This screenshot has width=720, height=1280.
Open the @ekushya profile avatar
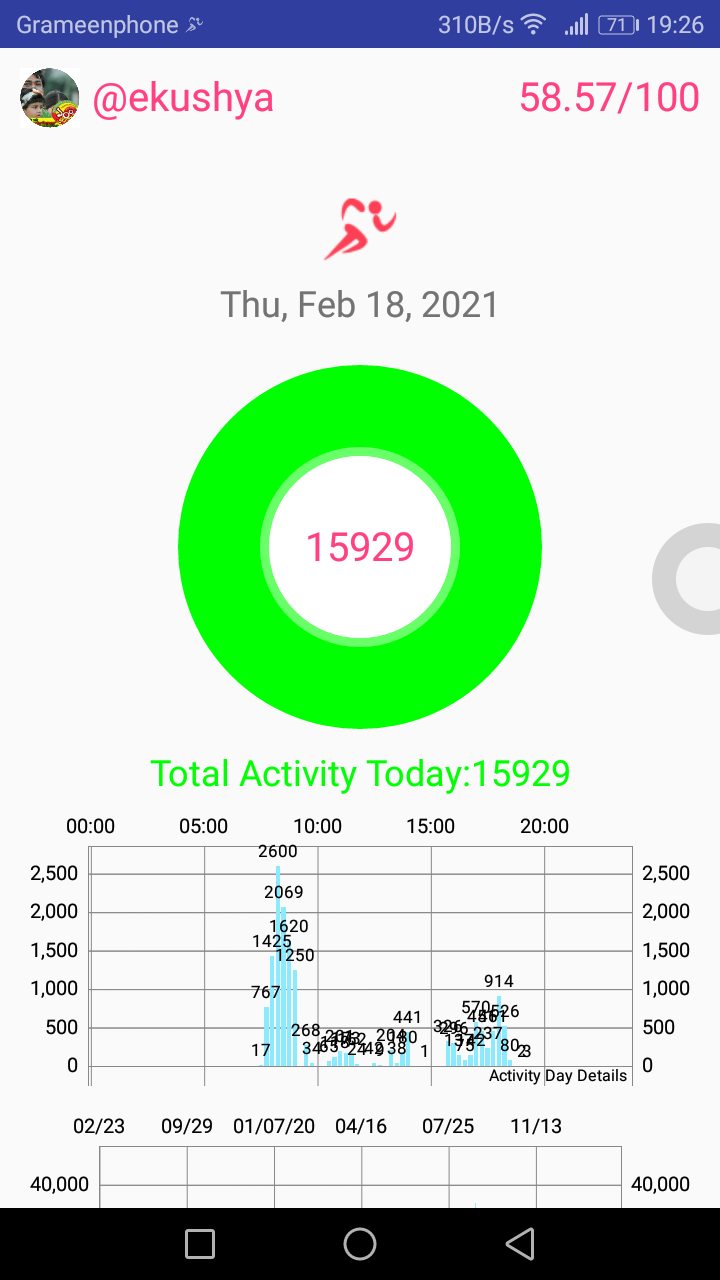[50, 98]
